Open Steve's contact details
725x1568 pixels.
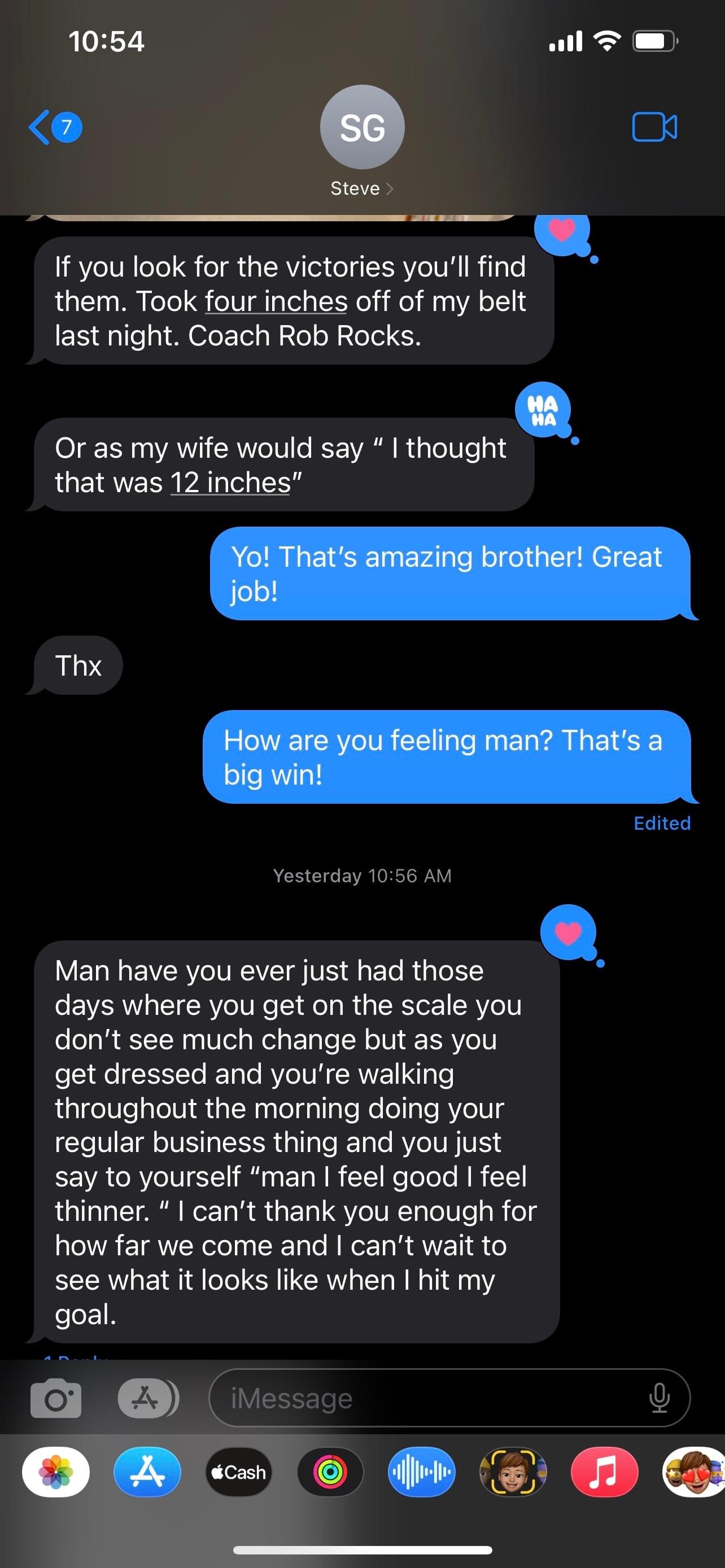361,188
